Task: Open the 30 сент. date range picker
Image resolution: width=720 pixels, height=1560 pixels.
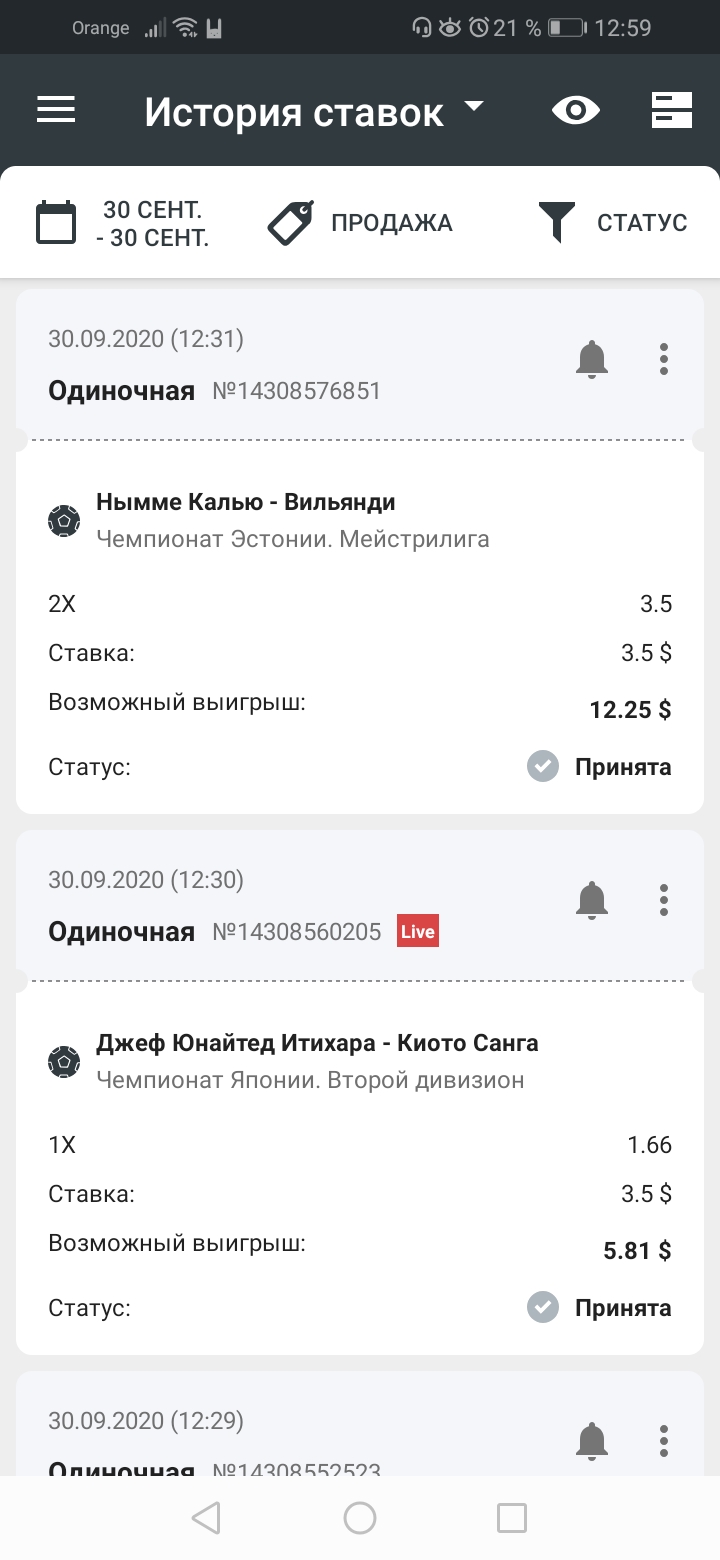Action: click(x=123, y=223)
